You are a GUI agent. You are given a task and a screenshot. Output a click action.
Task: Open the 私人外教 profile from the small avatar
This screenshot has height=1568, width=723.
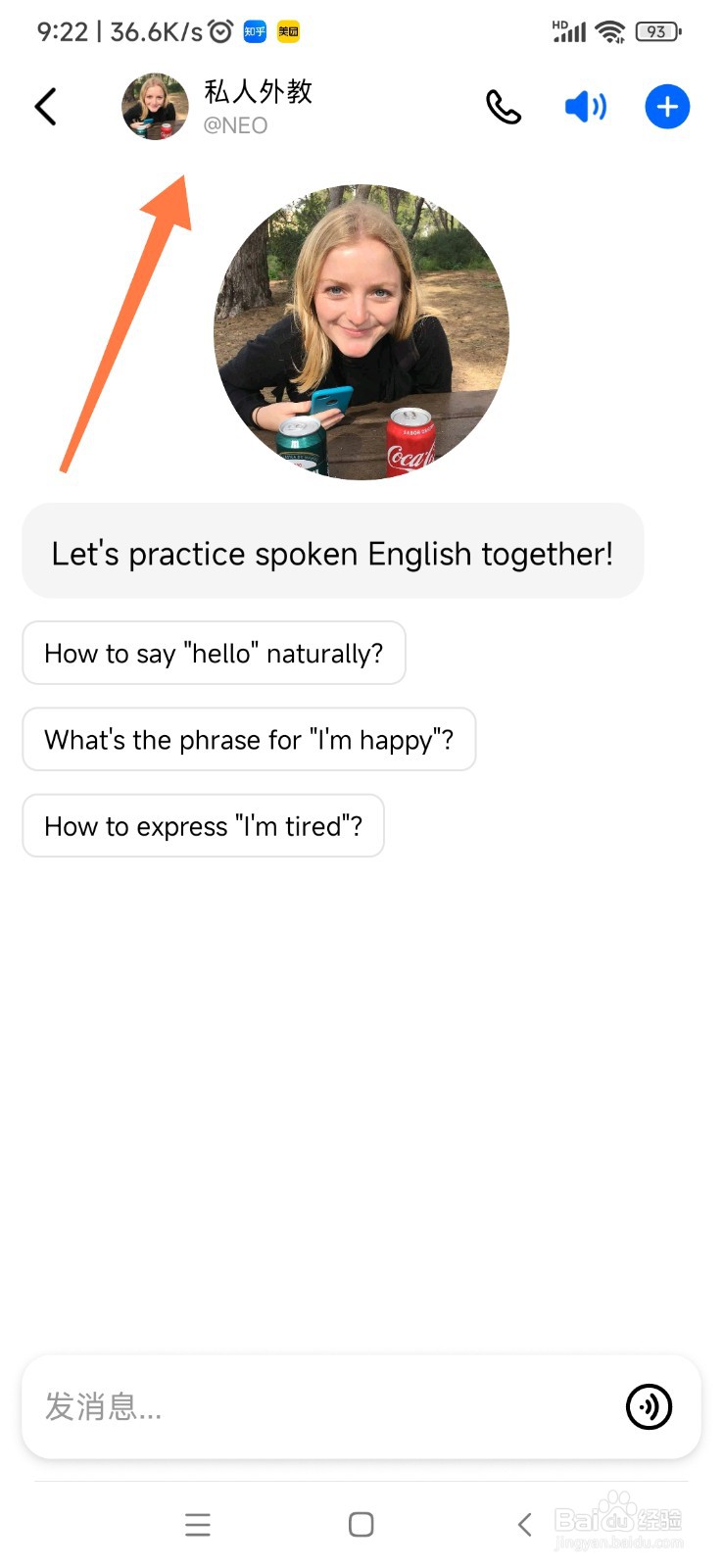[x=155, y=107]
